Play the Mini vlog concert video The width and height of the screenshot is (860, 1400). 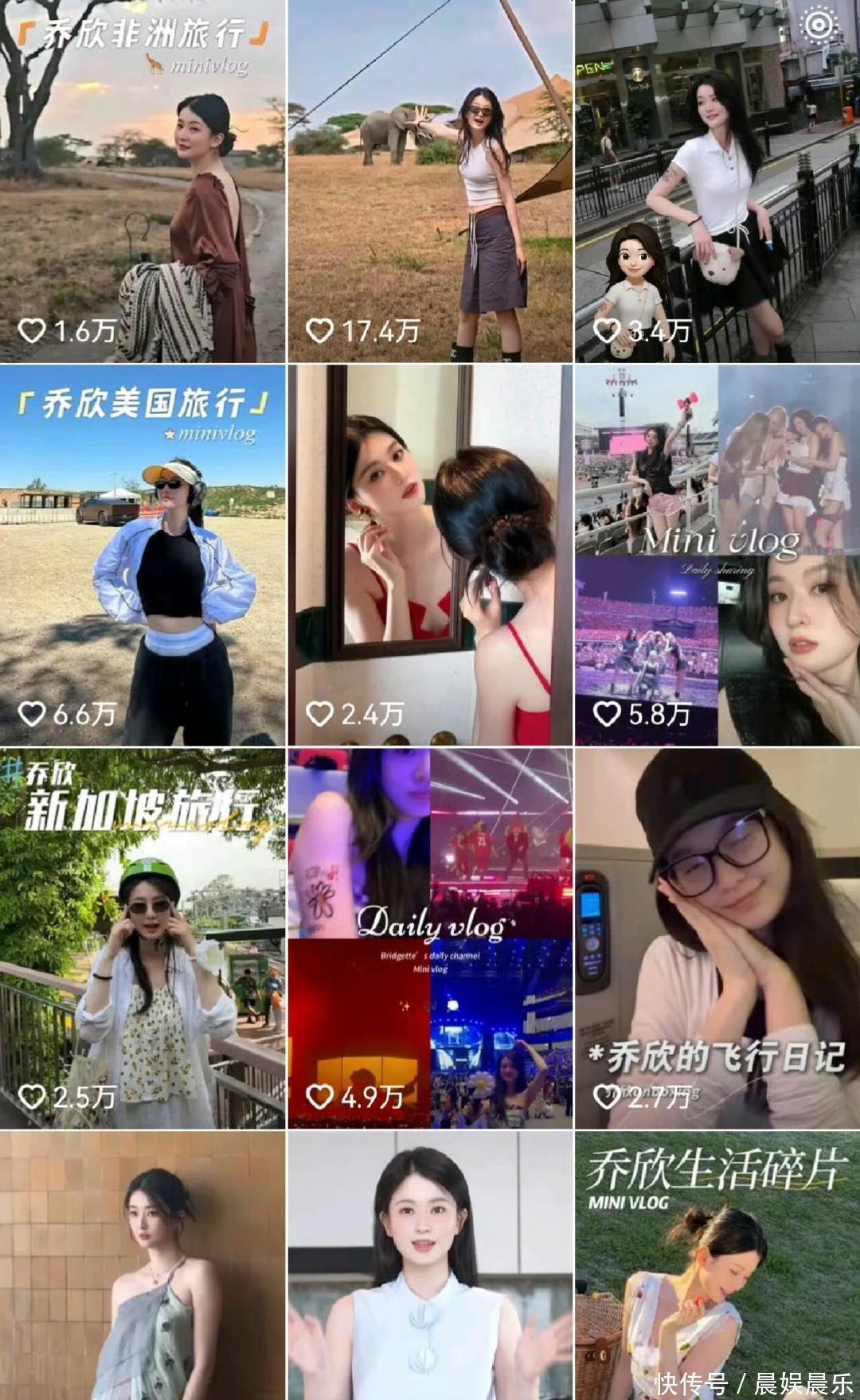click(x=717, y=556)
